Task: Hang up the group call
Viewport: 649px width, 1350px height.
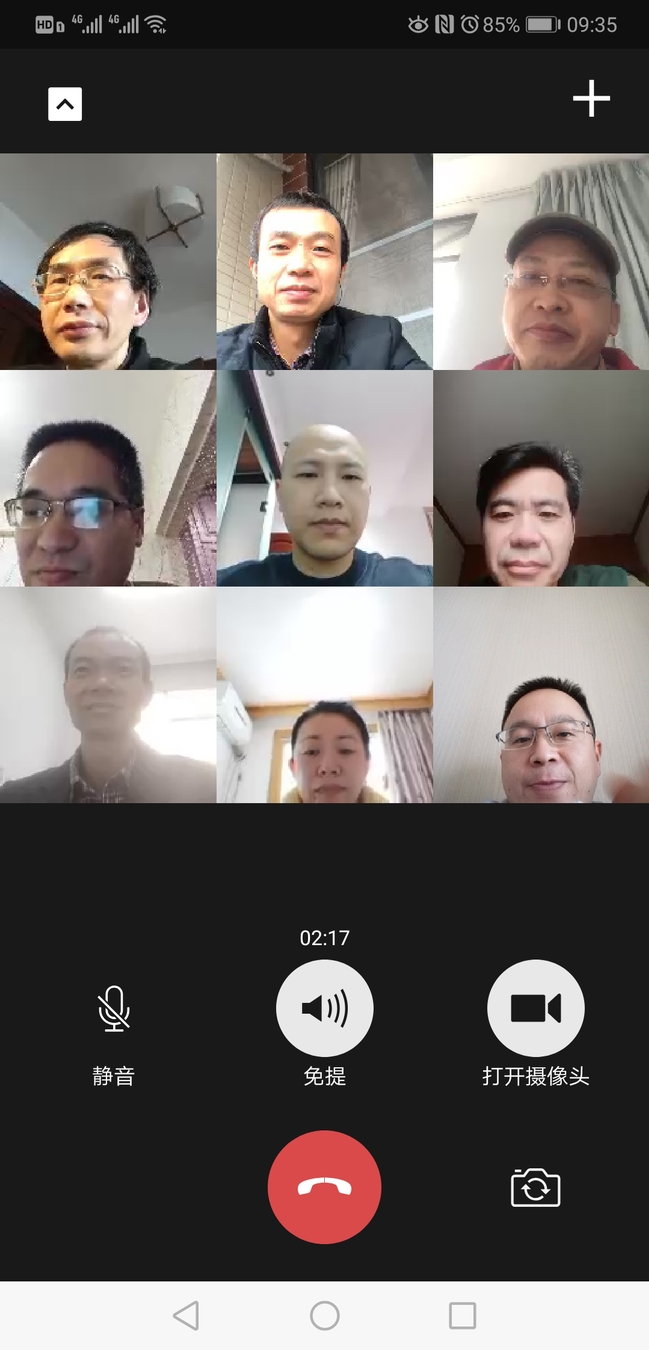Action: tap(324, 1187)
